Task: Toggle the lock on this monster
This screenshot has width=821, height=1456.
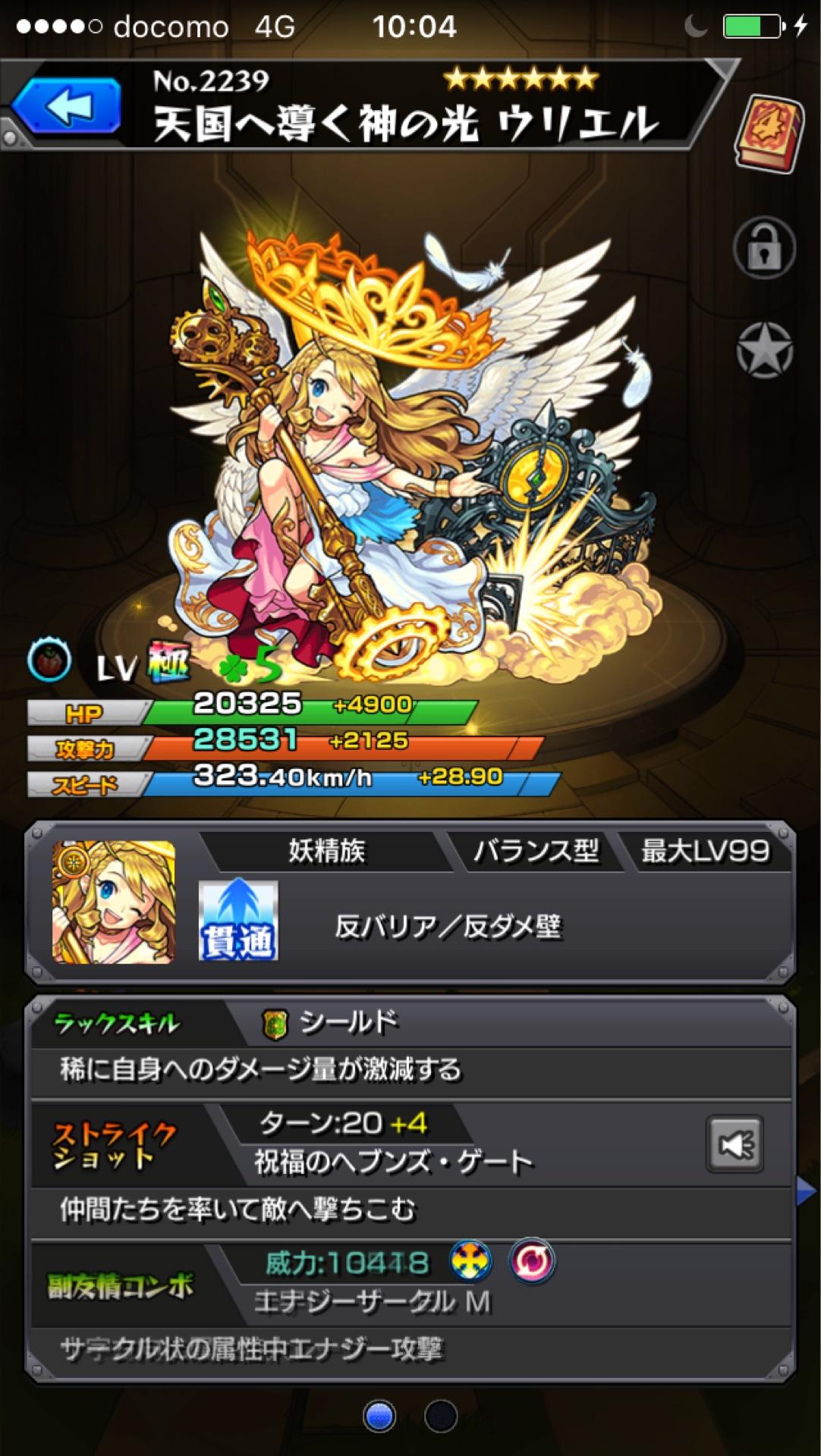Action: (764, 249)
